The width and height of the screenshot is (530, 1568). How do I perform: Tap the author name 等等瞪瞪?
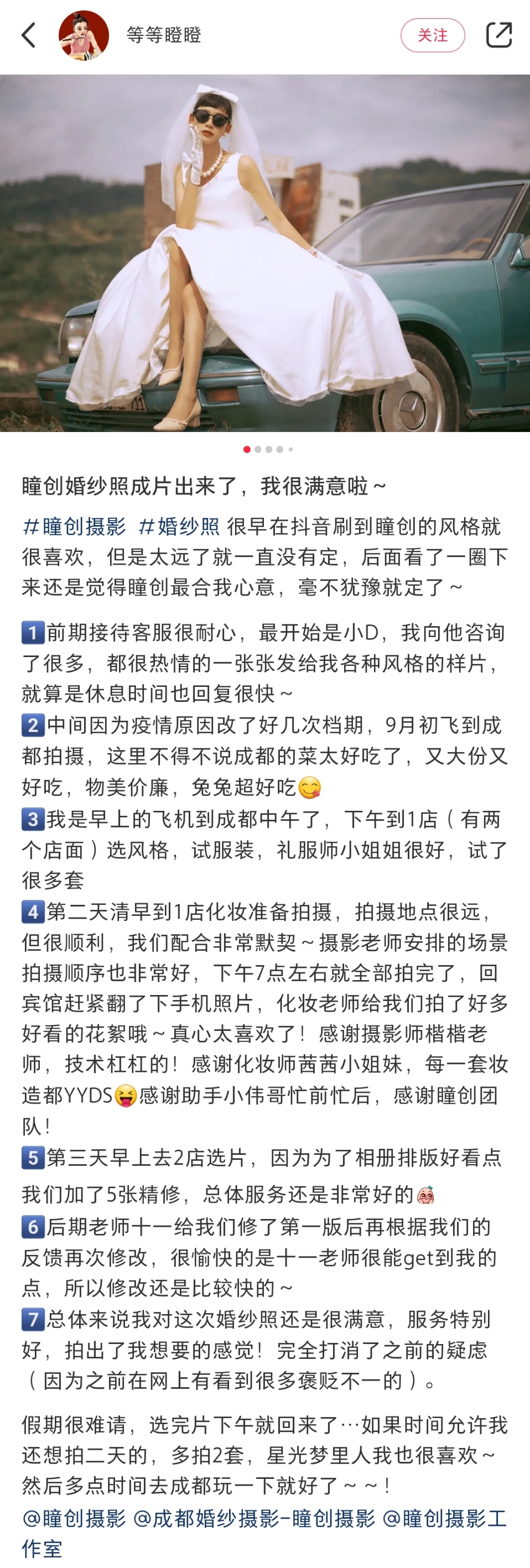(163, 35)
